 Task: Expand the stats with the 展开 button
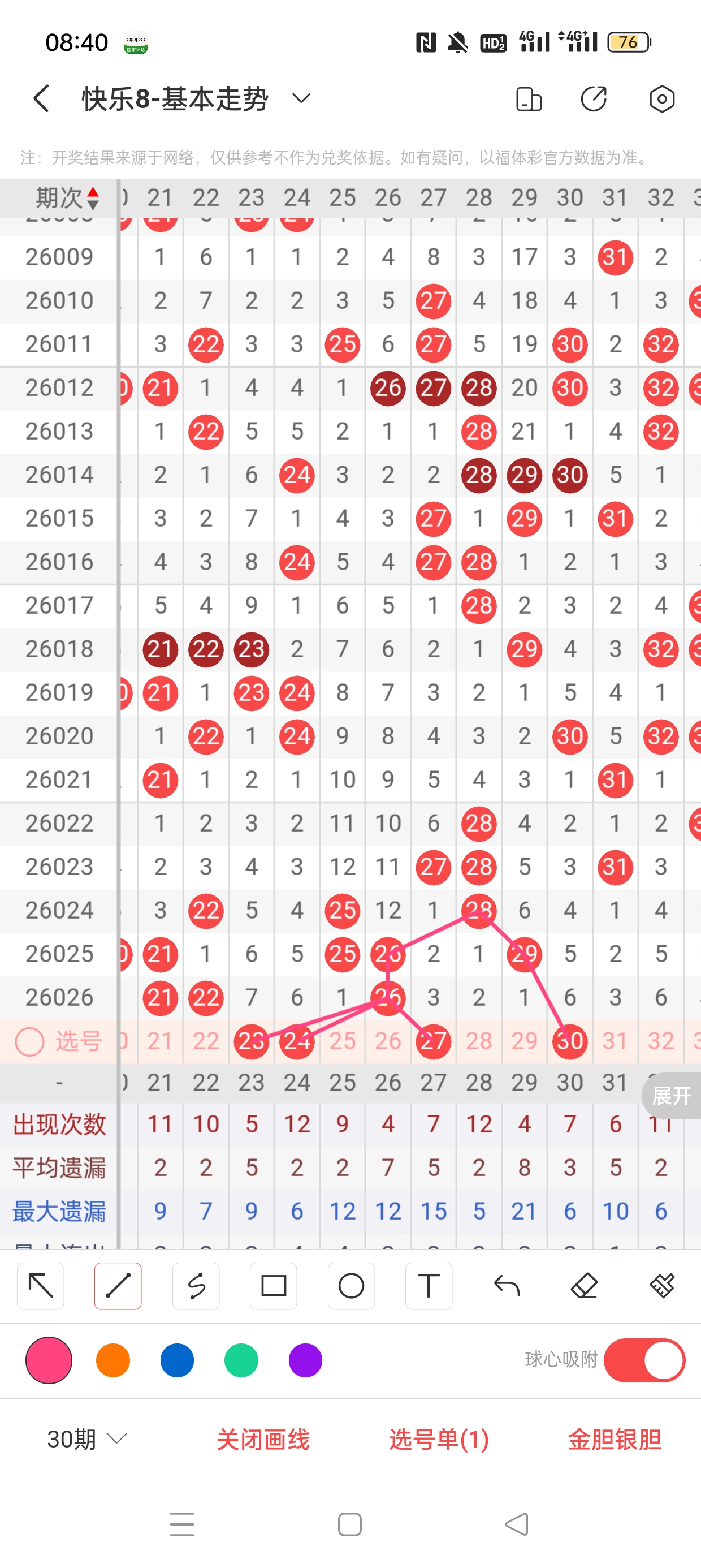click(672, 1096)
